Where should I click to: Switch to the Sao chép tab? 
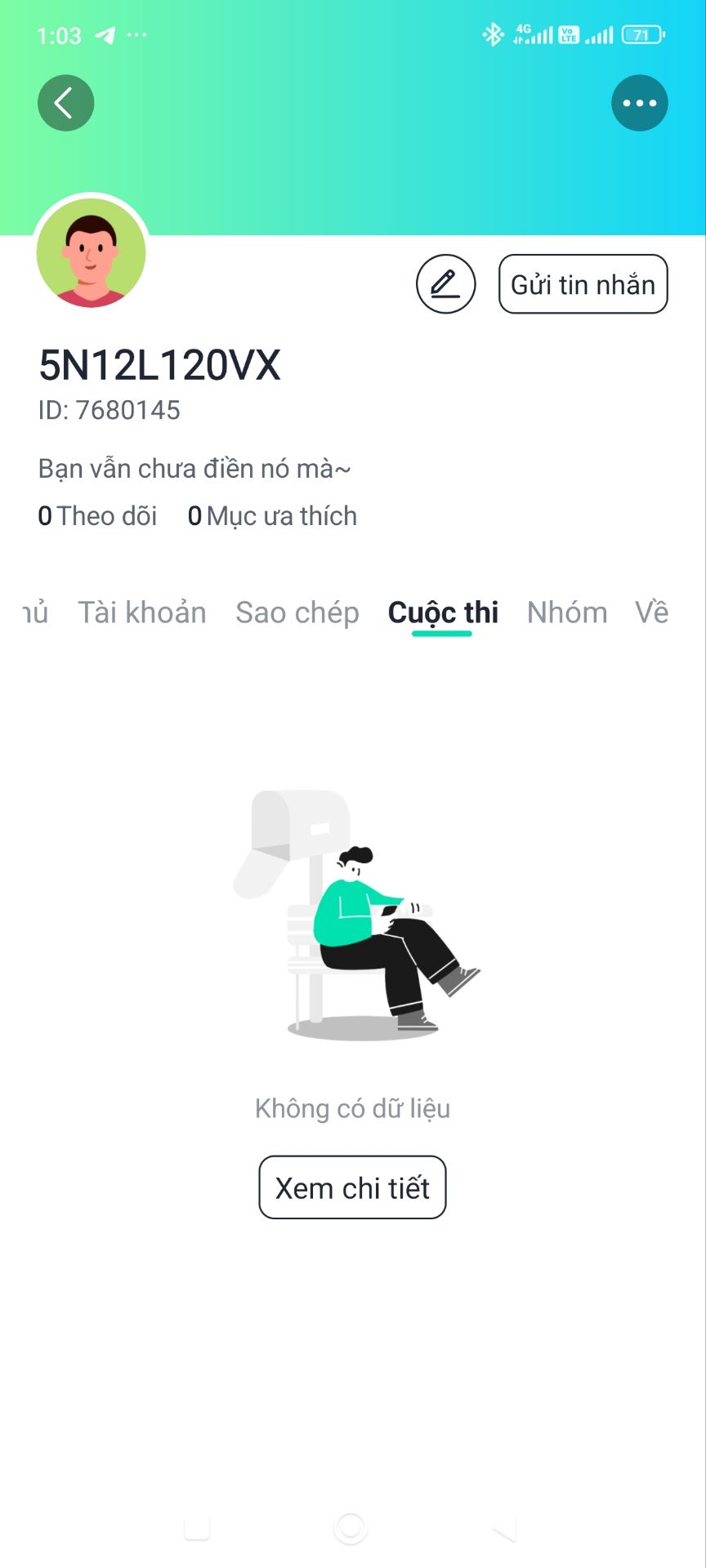tap(297, 612)
